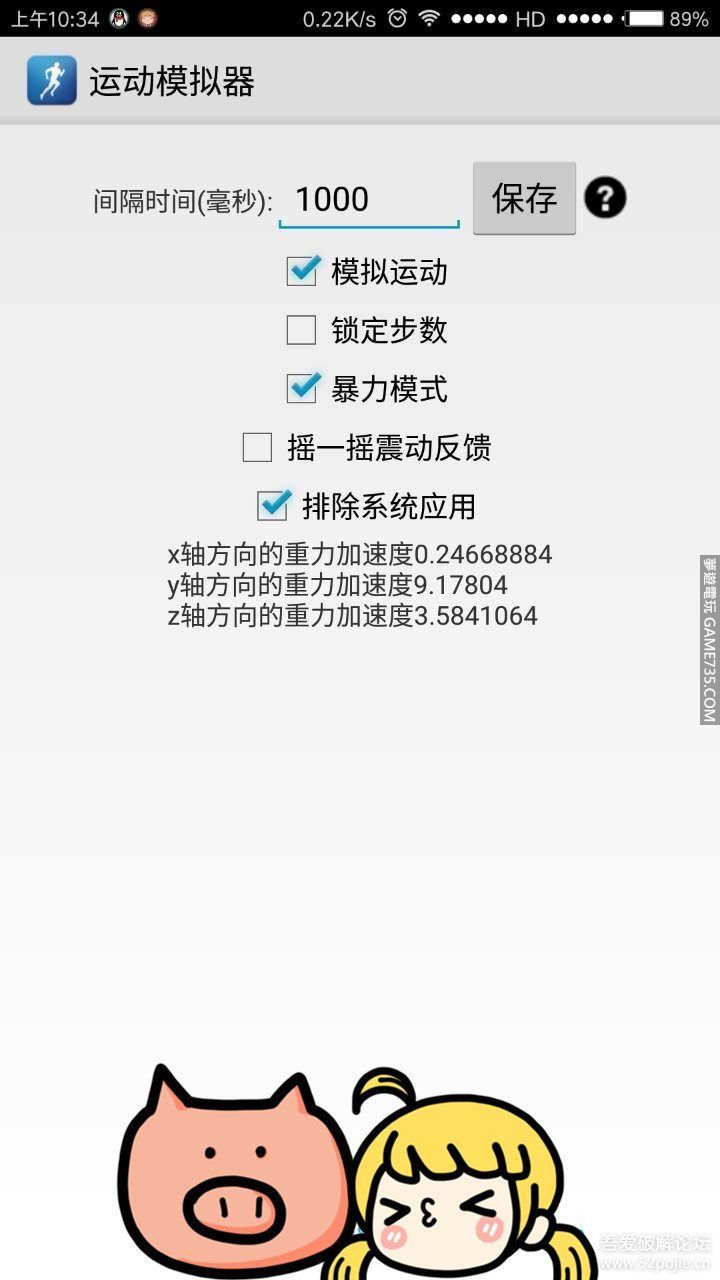Toggle the 排除系统应用 checkbox
This screenshot has width=720, height=1280.
click(273, 505)
